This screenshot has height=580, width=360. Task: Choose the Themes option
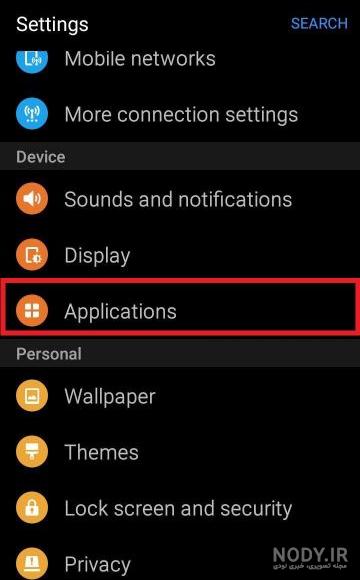point(180,452)
